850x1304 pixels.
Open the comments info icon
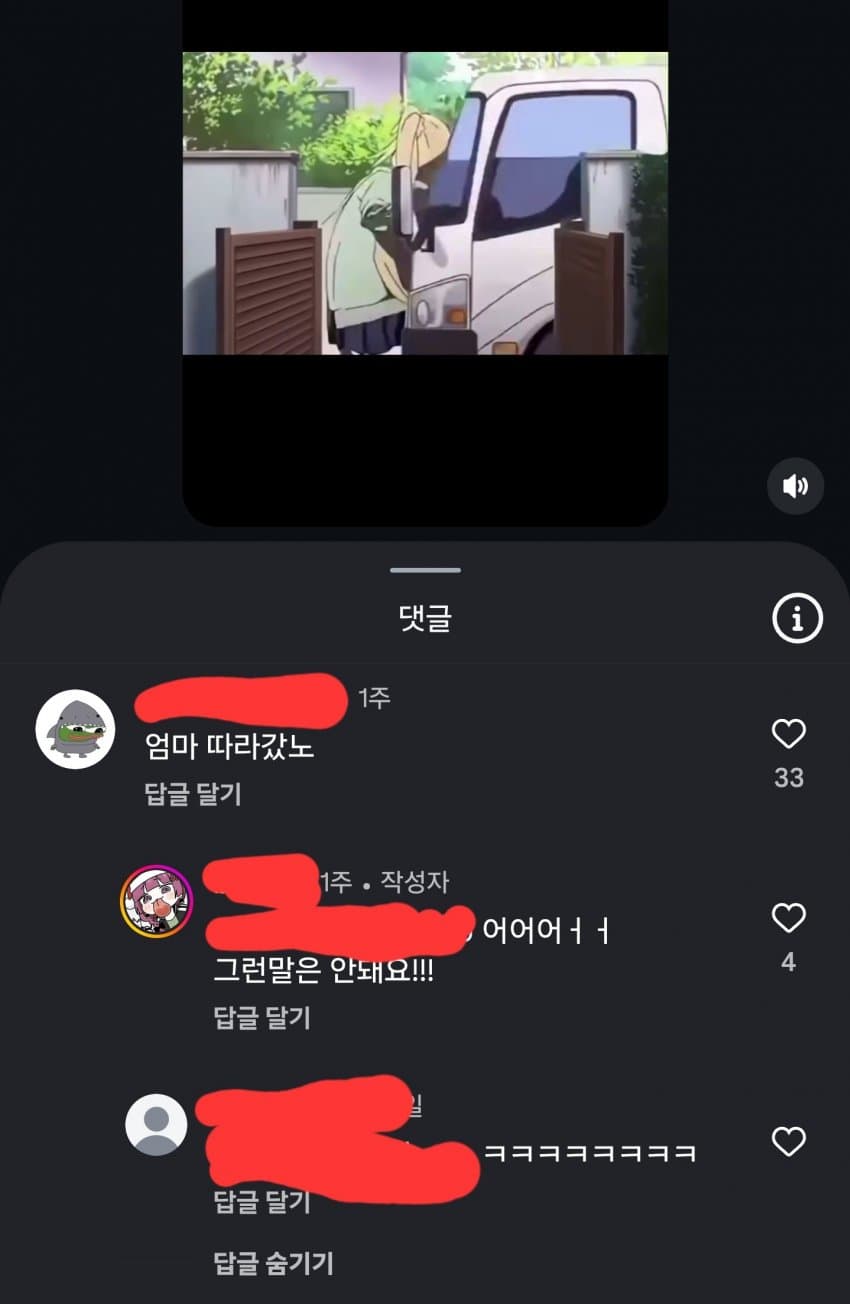pos(797,620)
